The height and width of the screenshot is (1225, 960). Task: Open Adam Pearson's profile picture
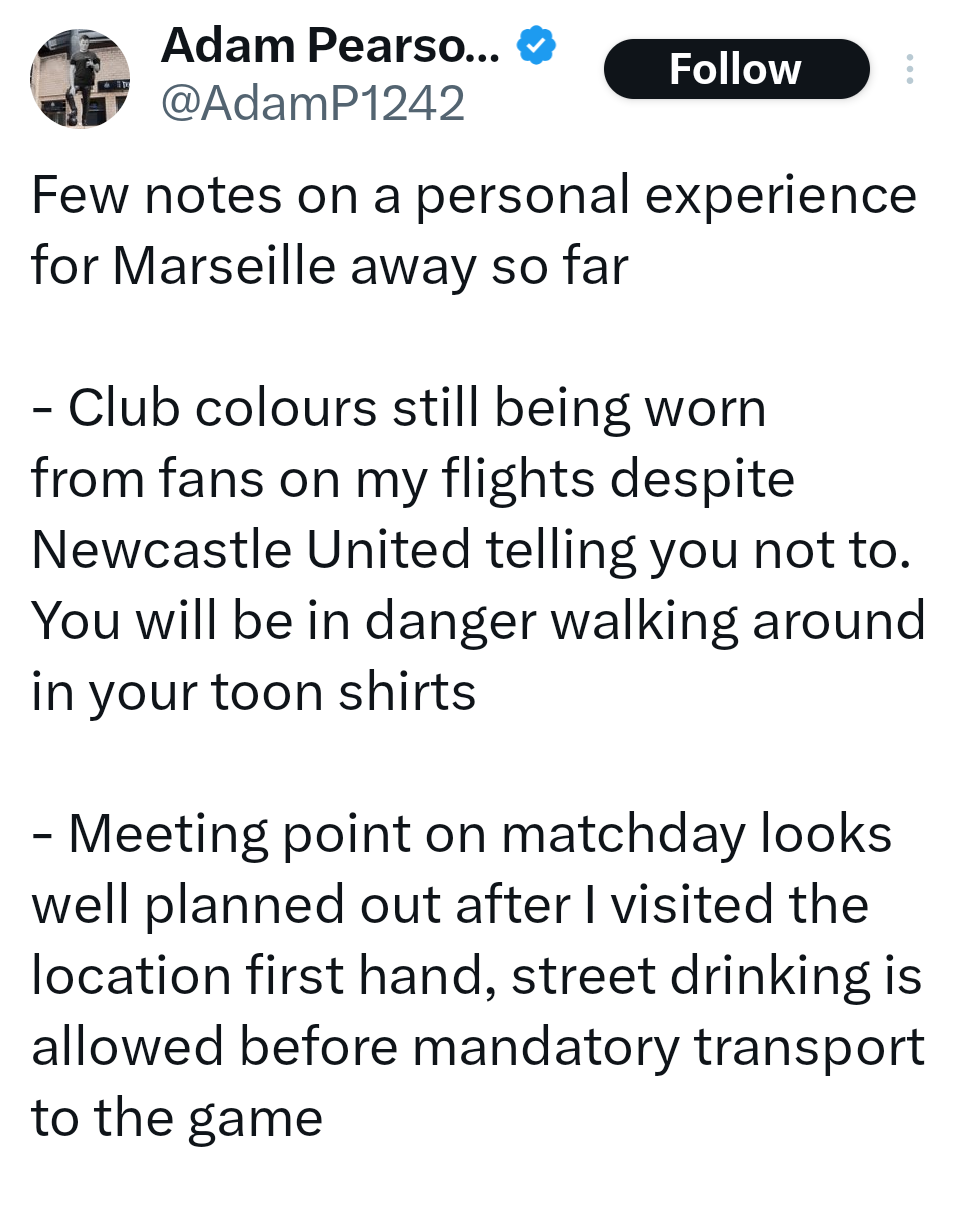pos(80,78)
